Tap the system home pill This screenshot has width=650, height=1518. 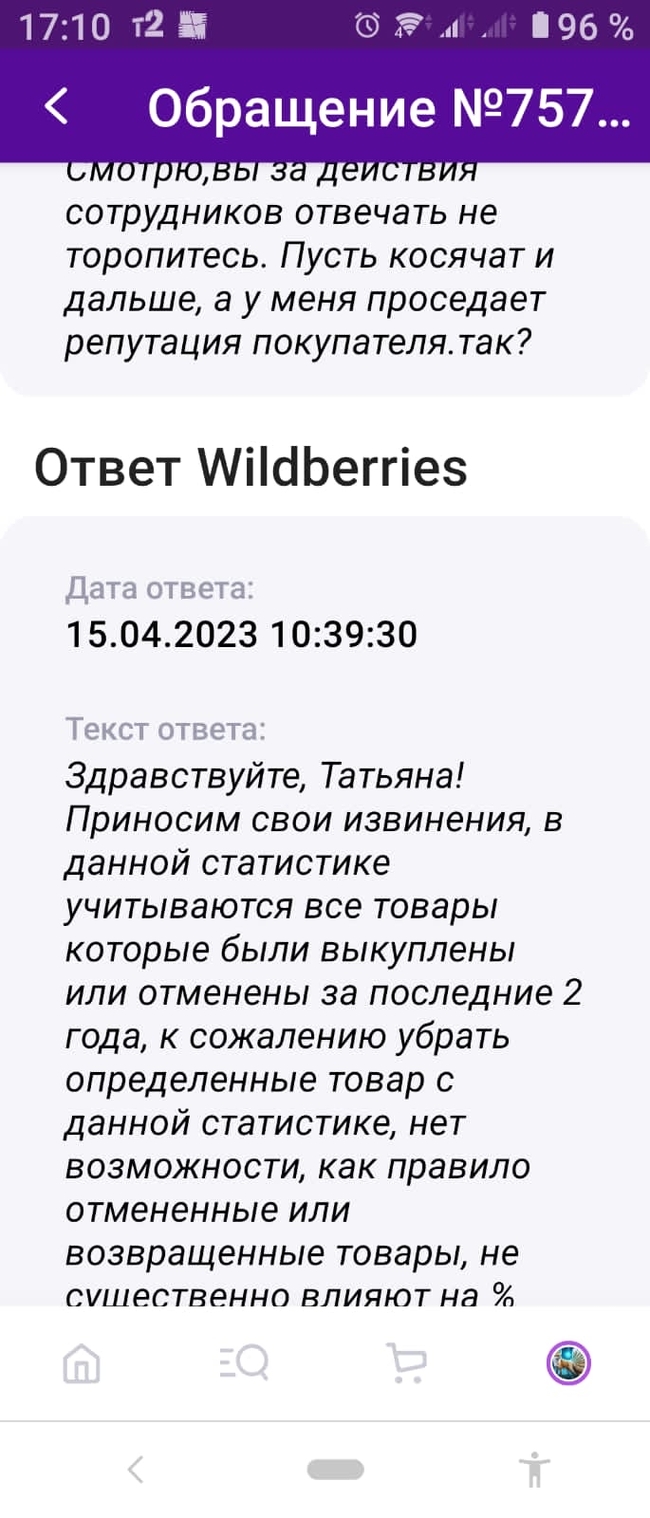point(335,1469)
